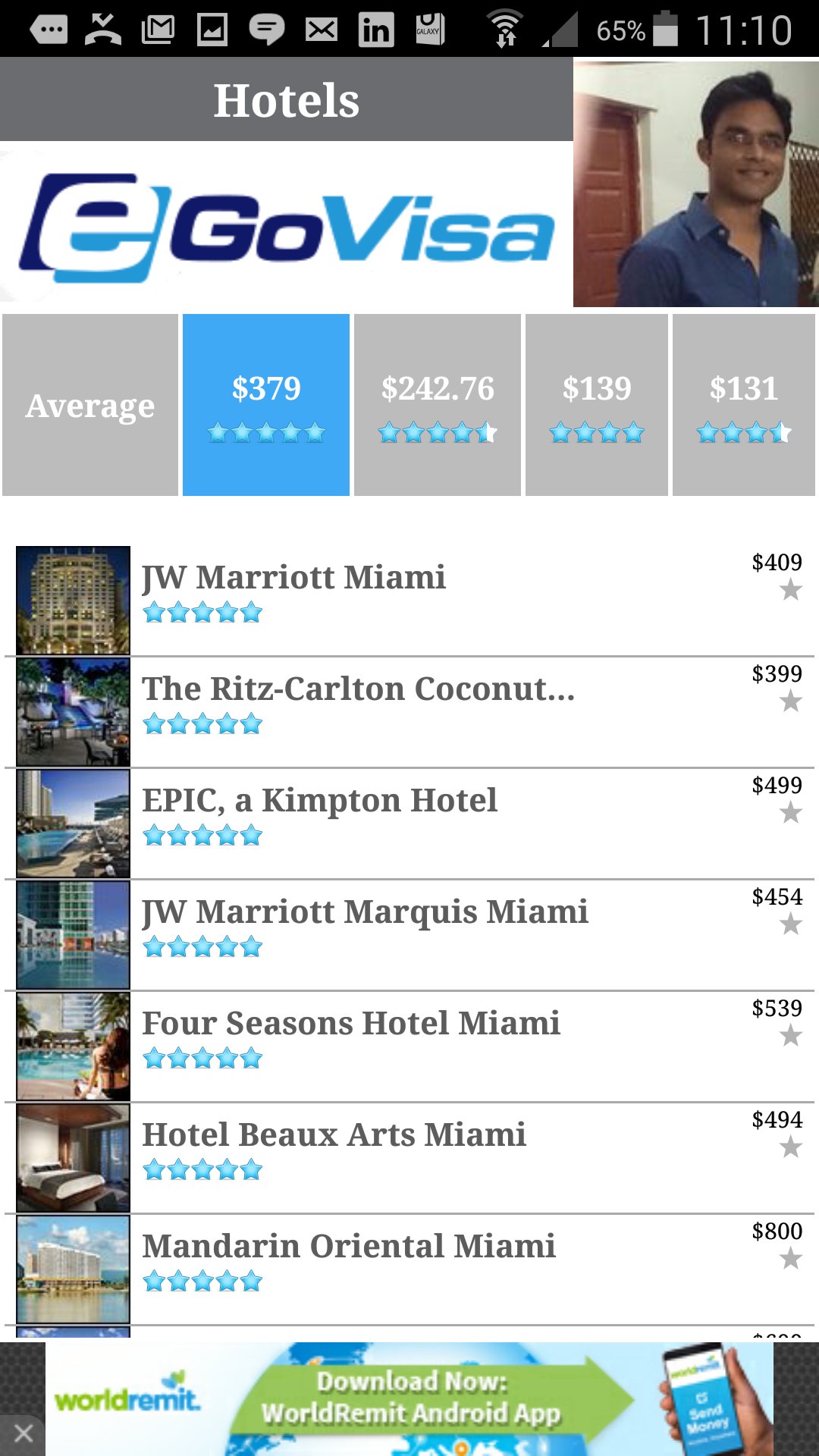Dismiss the WorldRemit ad banner

click(23, 1433)
